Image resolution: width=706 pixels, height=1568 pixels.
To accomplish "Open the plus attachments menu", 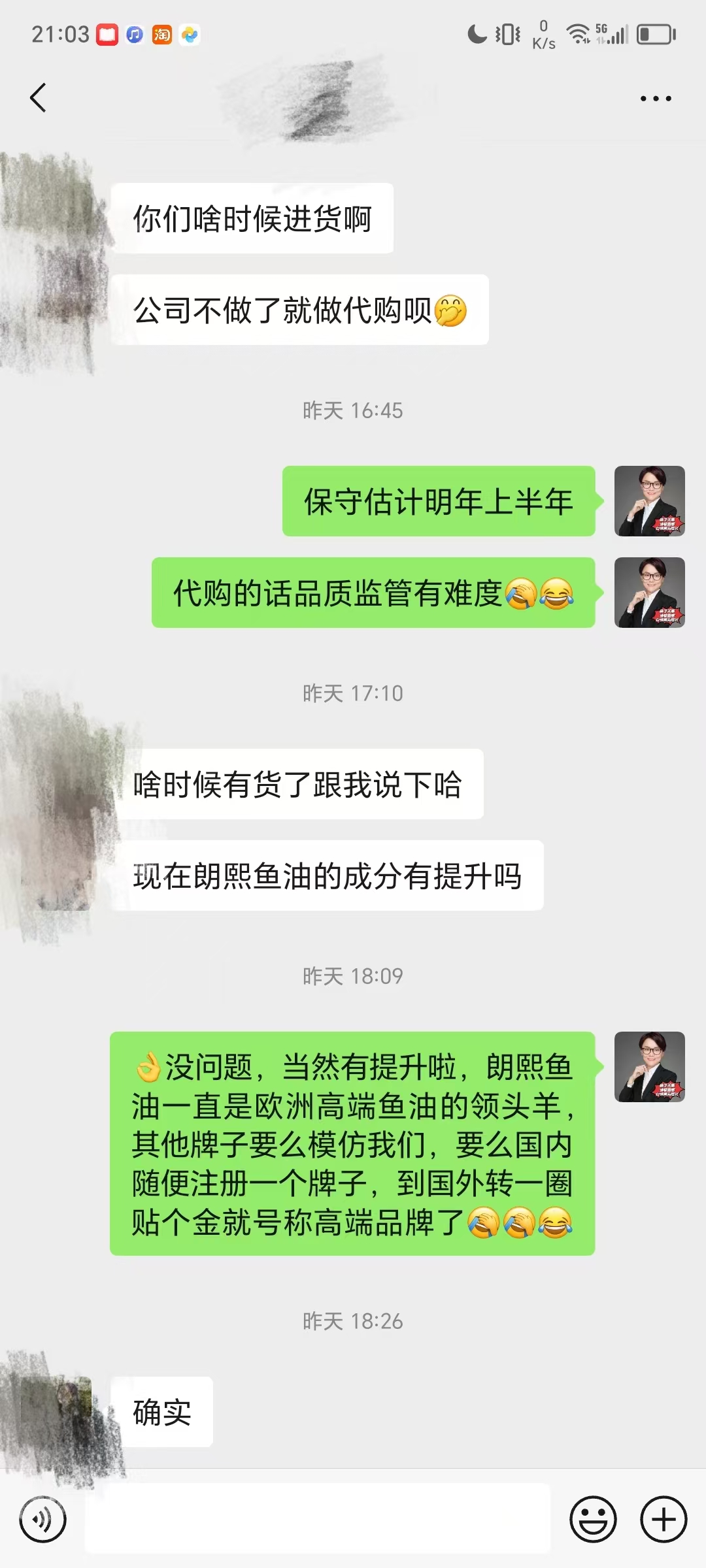I will [663, 1519].
